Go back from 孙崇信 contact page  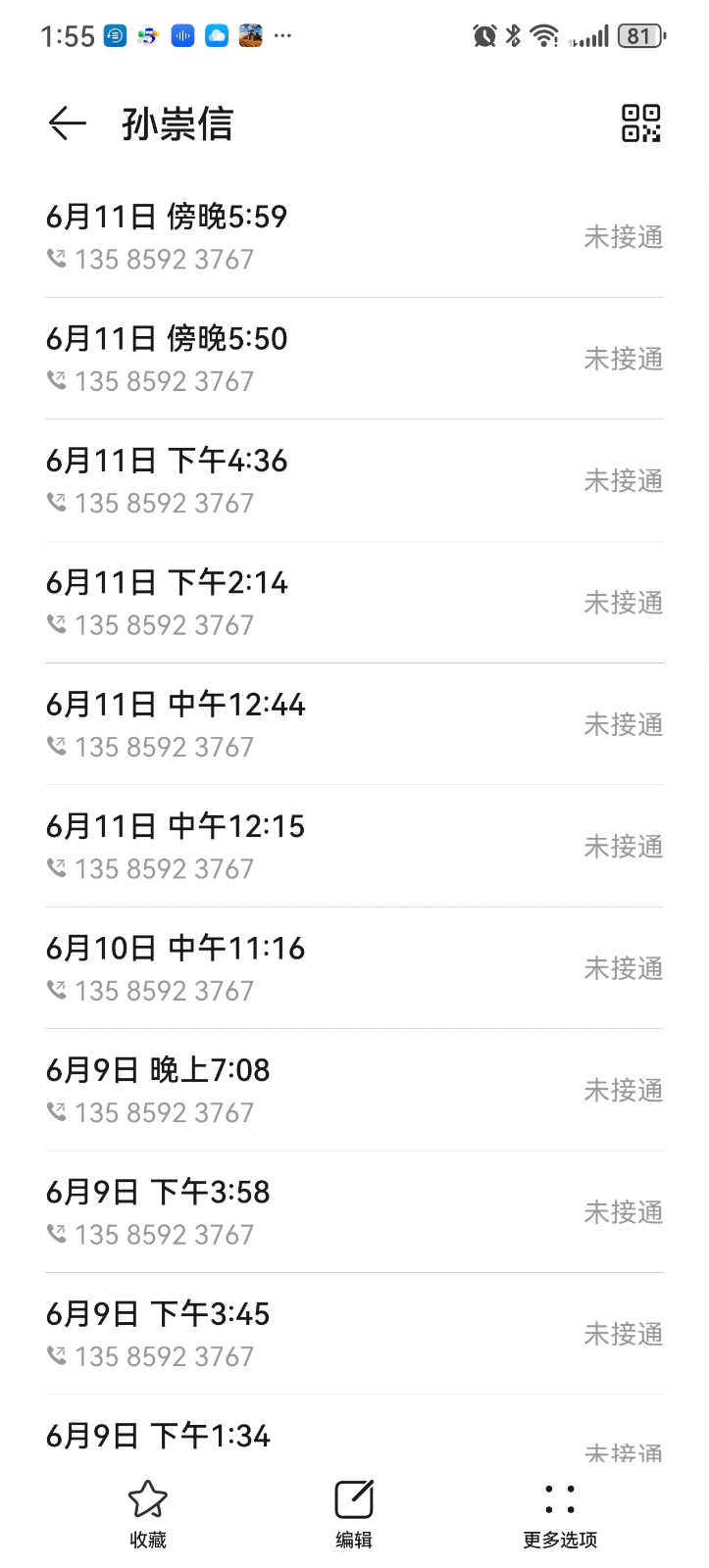pyautogui.click(x=67, y=123)
